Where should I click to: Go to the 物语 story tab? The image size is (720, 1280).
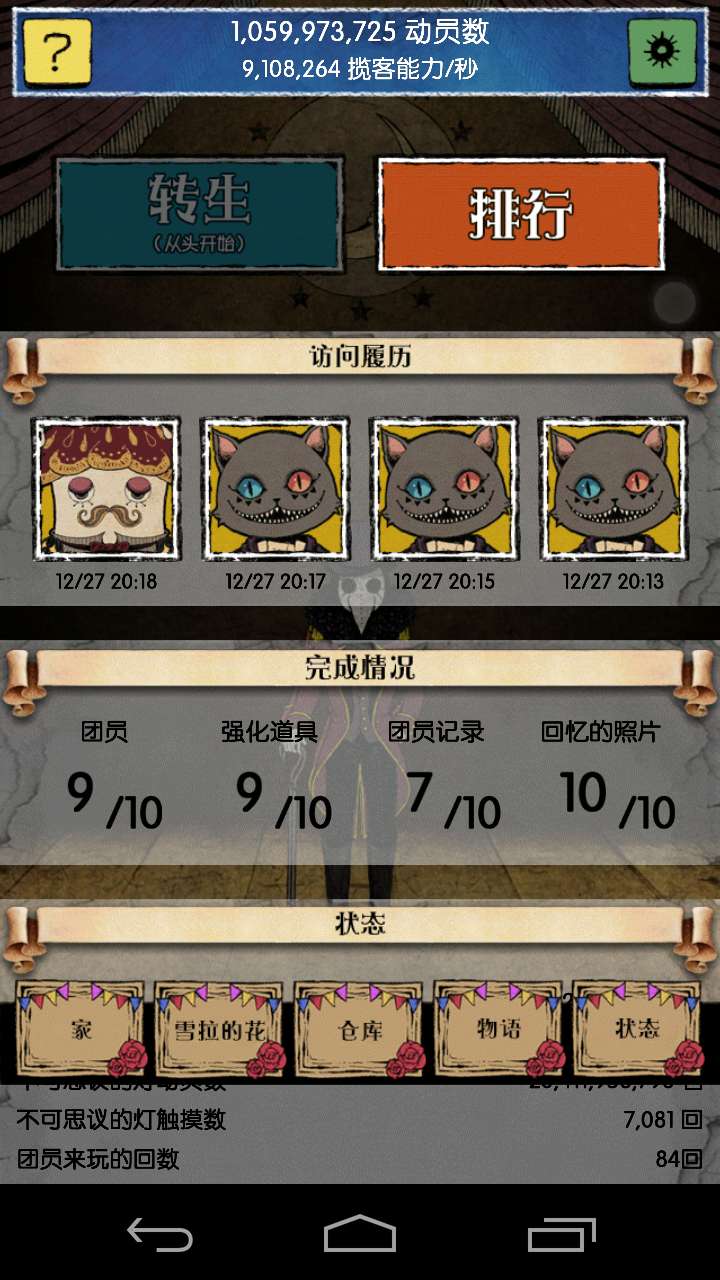tap(498, 1030)
